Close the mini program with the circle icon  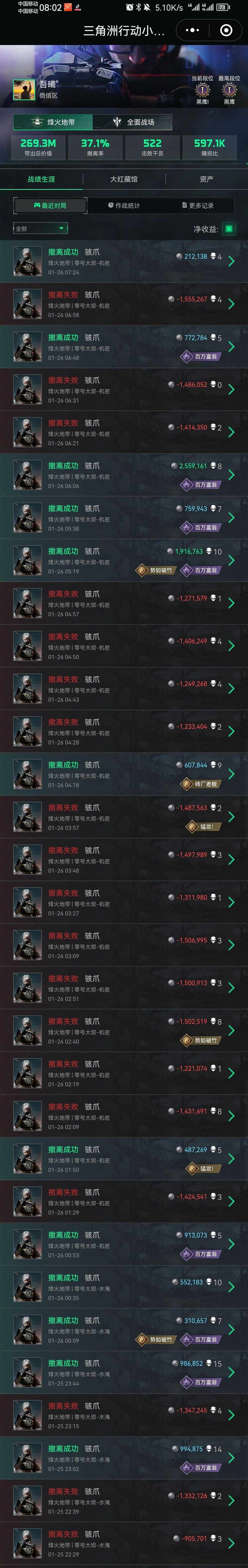click(226, 30)
